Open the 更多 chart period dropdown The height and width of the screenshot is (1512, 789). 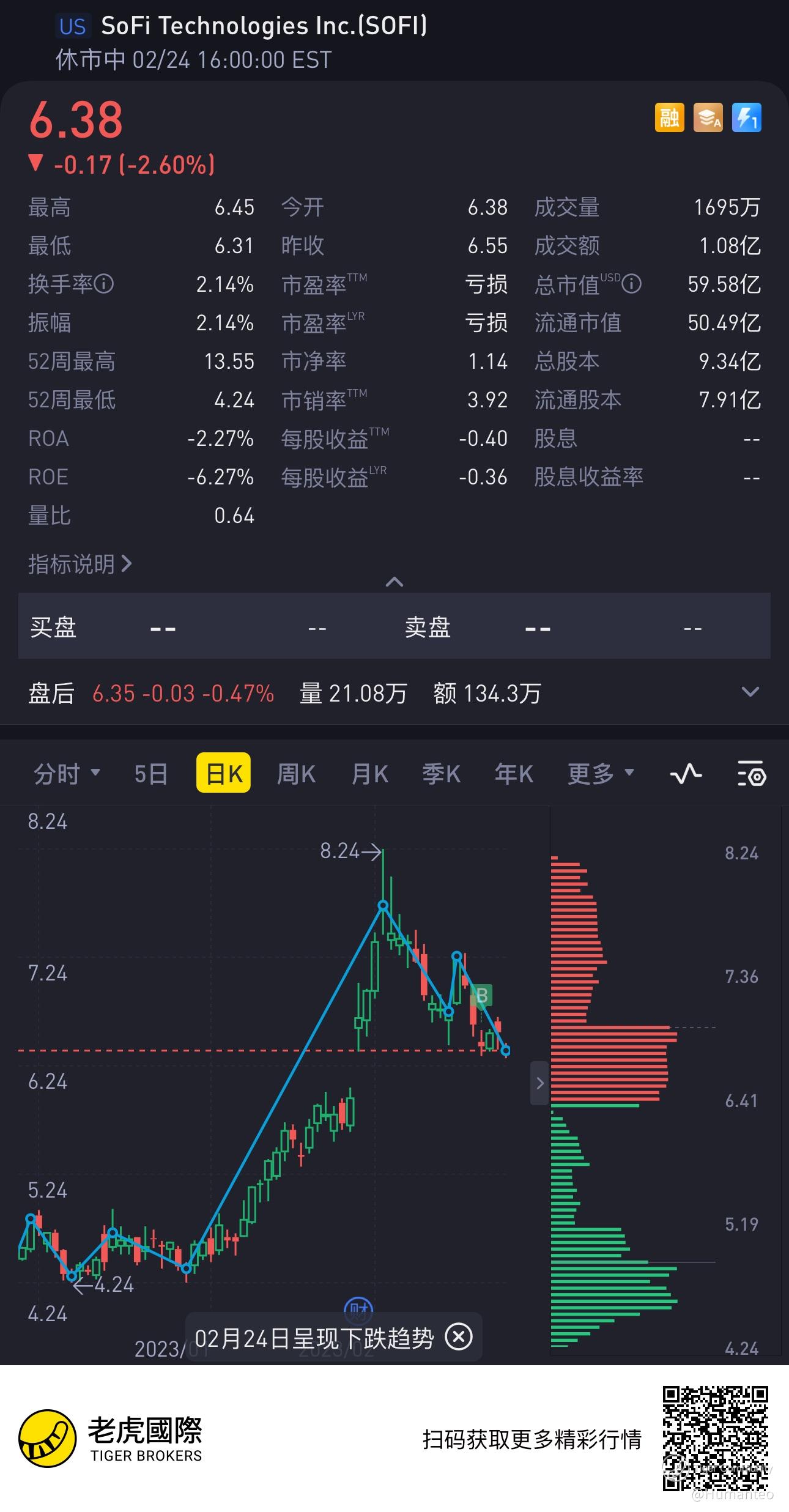pos(600,774)
